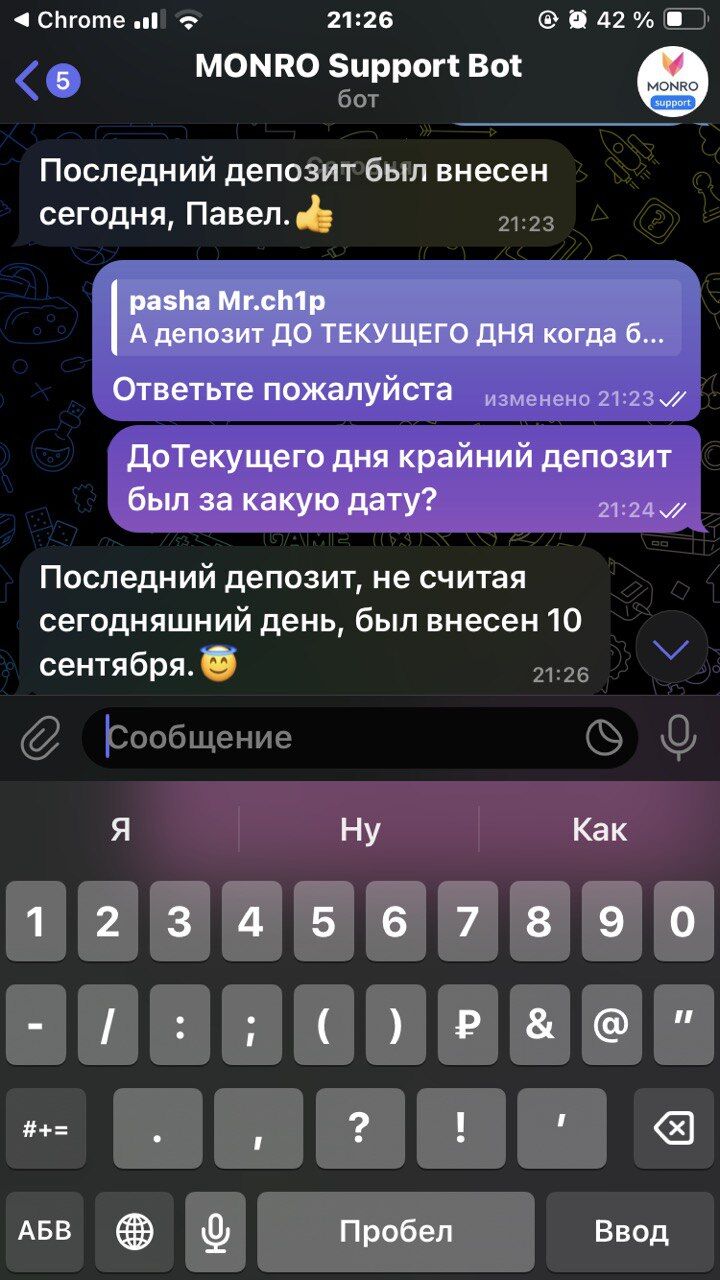Open more symbols with the #+= key
720x1280 pixels.
tap(46, 1129)
